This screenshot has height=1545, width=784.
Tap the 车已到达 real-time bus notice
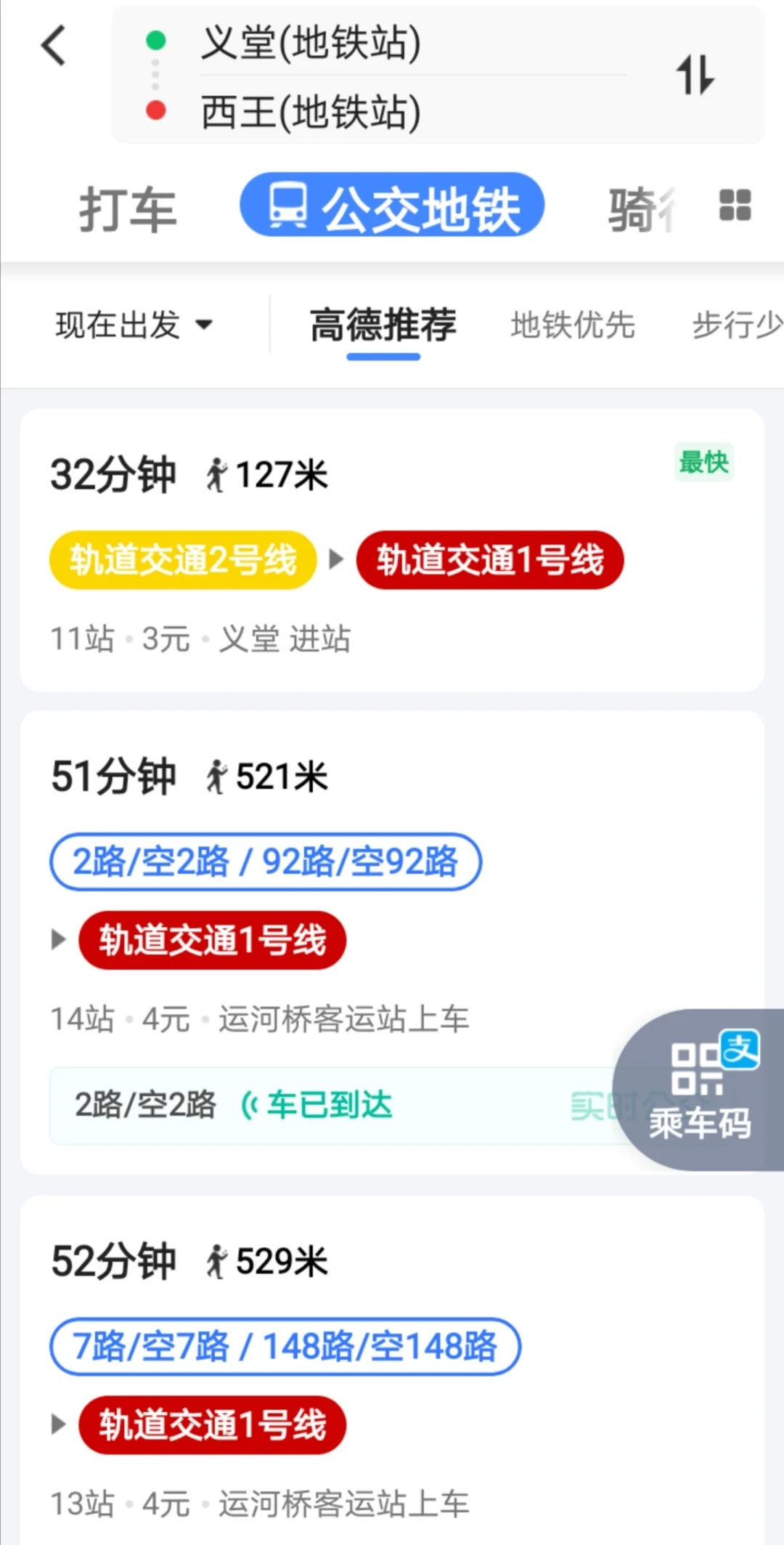click(330, 1105)
